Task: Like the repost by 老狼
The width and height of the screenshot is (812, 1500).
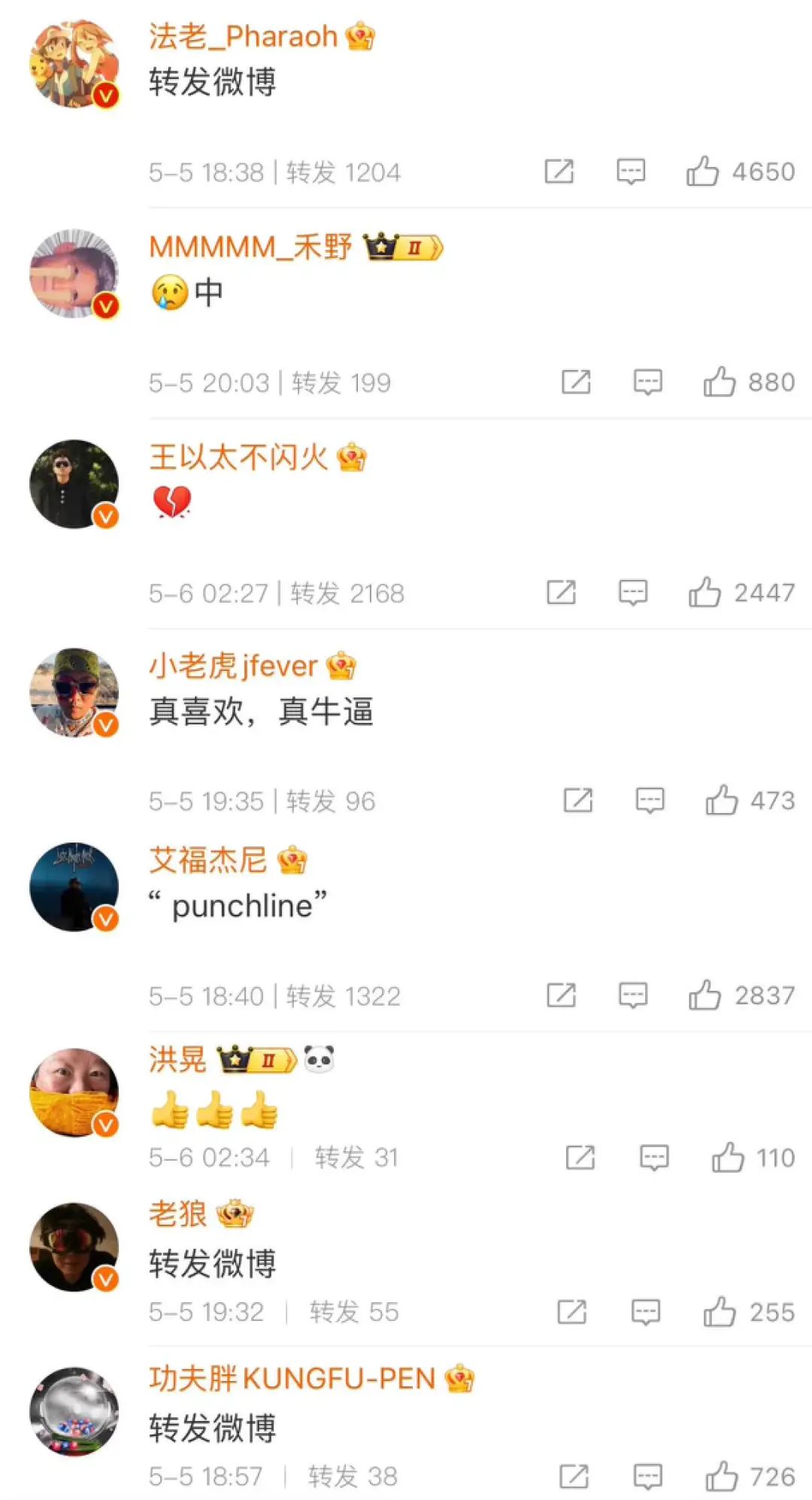Action: pyautogui.click(x=720, y=1312)
